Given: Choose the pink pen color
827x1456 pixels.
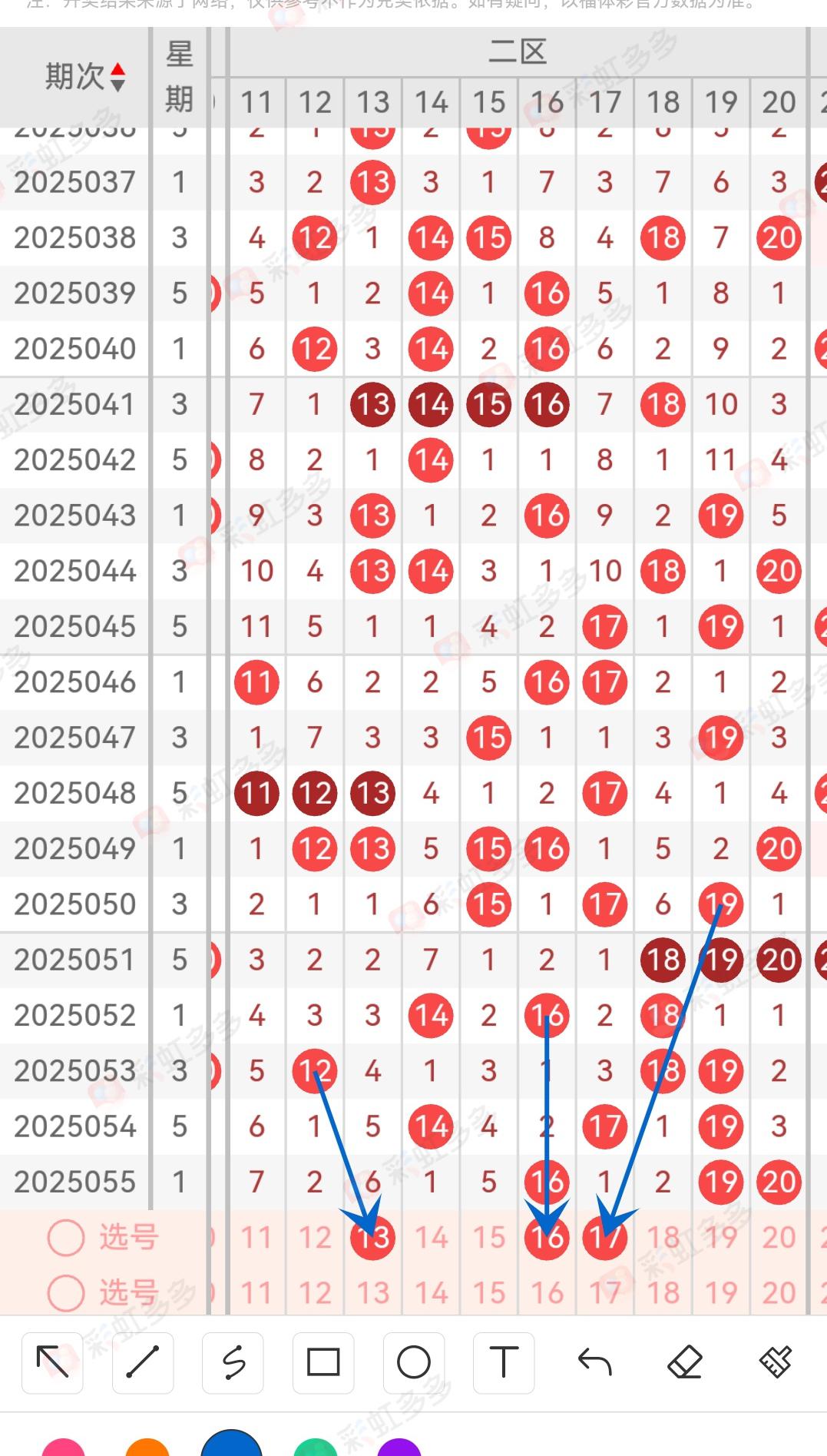Looking at the screenshot, I should click(63, 1448).
